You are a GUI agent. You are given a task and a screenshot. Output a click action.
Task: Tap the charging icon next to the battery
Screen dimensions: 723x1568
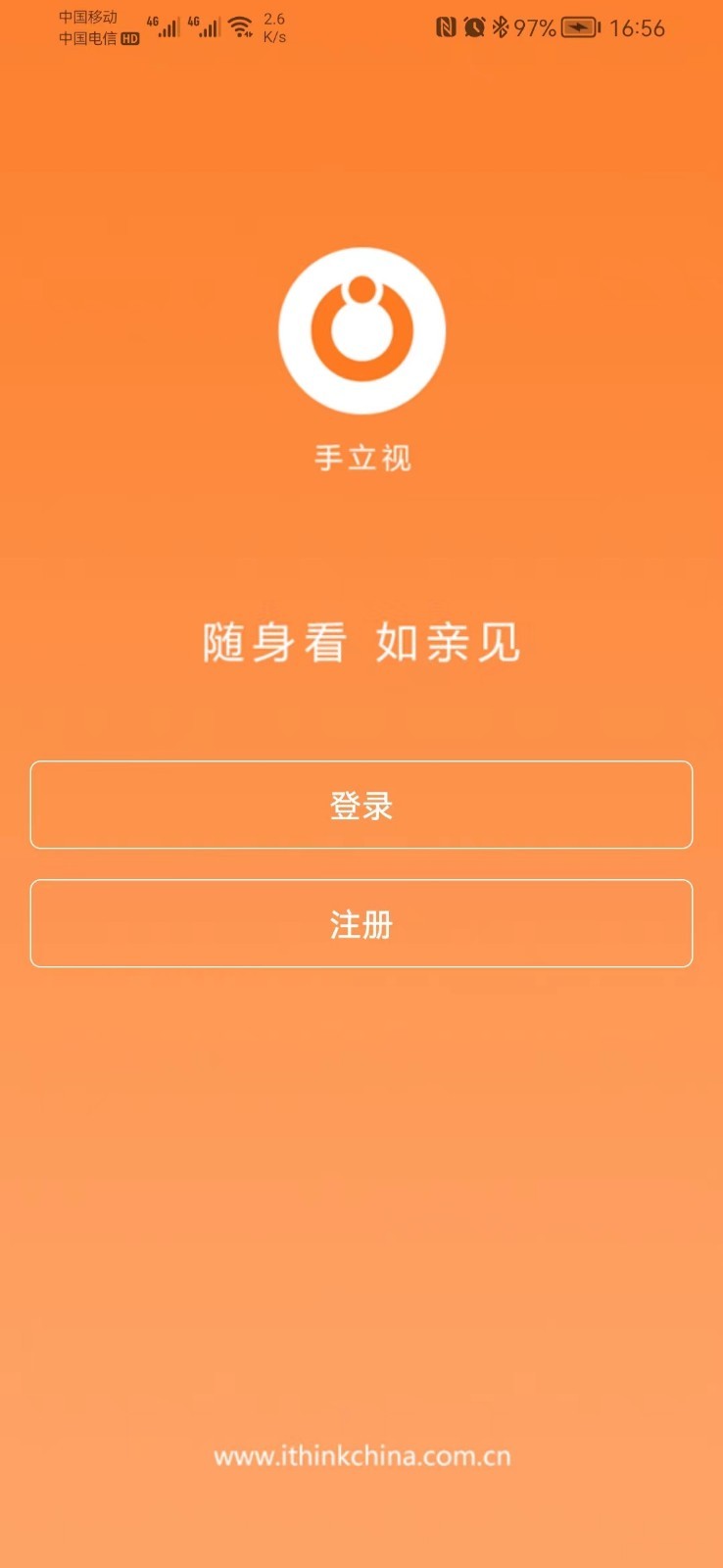[x=577, y=28]
